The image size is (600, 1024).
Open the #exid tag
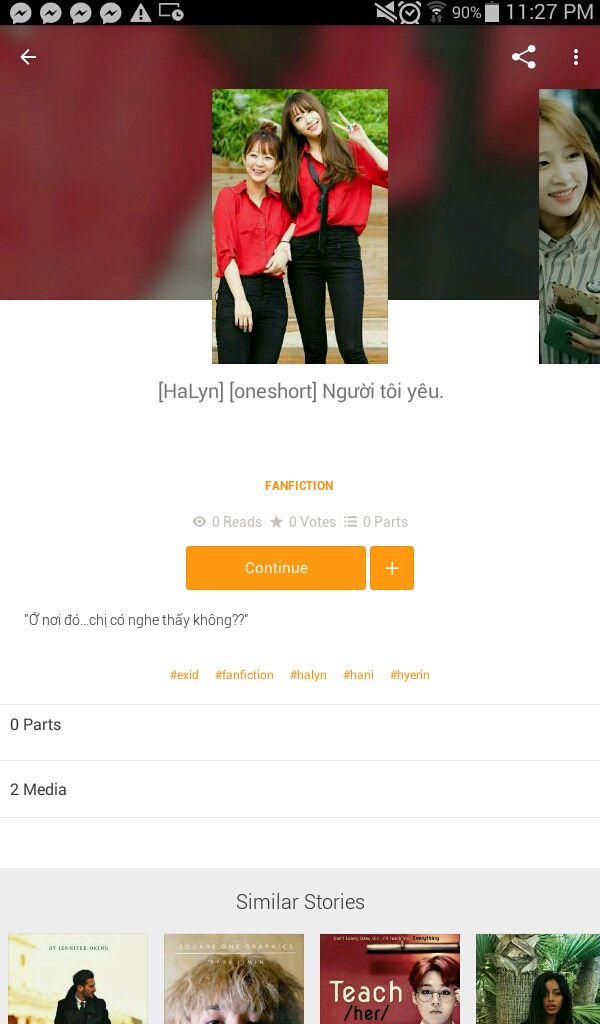[184, 675]
